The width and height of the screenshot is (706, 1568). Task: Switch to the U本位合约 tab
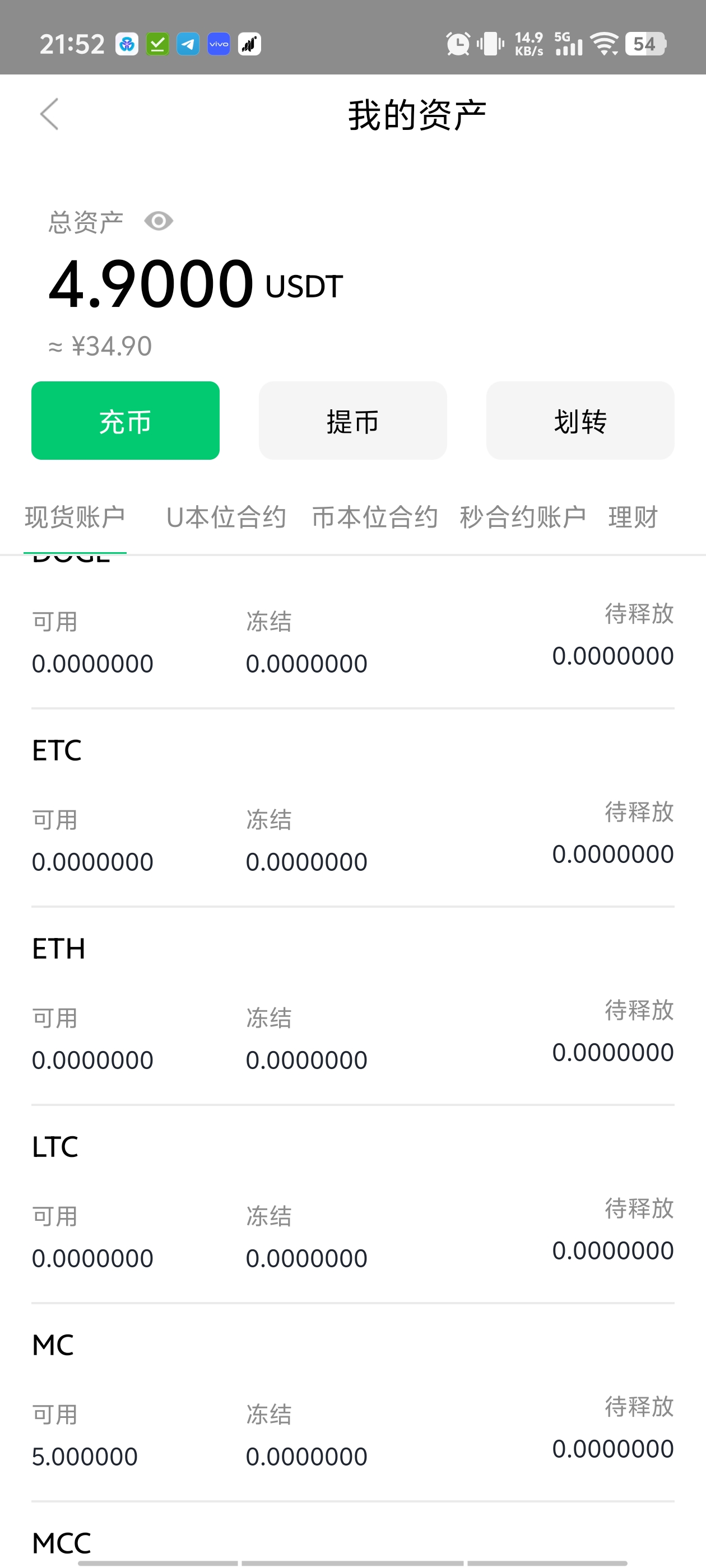(x=226, y=517)
